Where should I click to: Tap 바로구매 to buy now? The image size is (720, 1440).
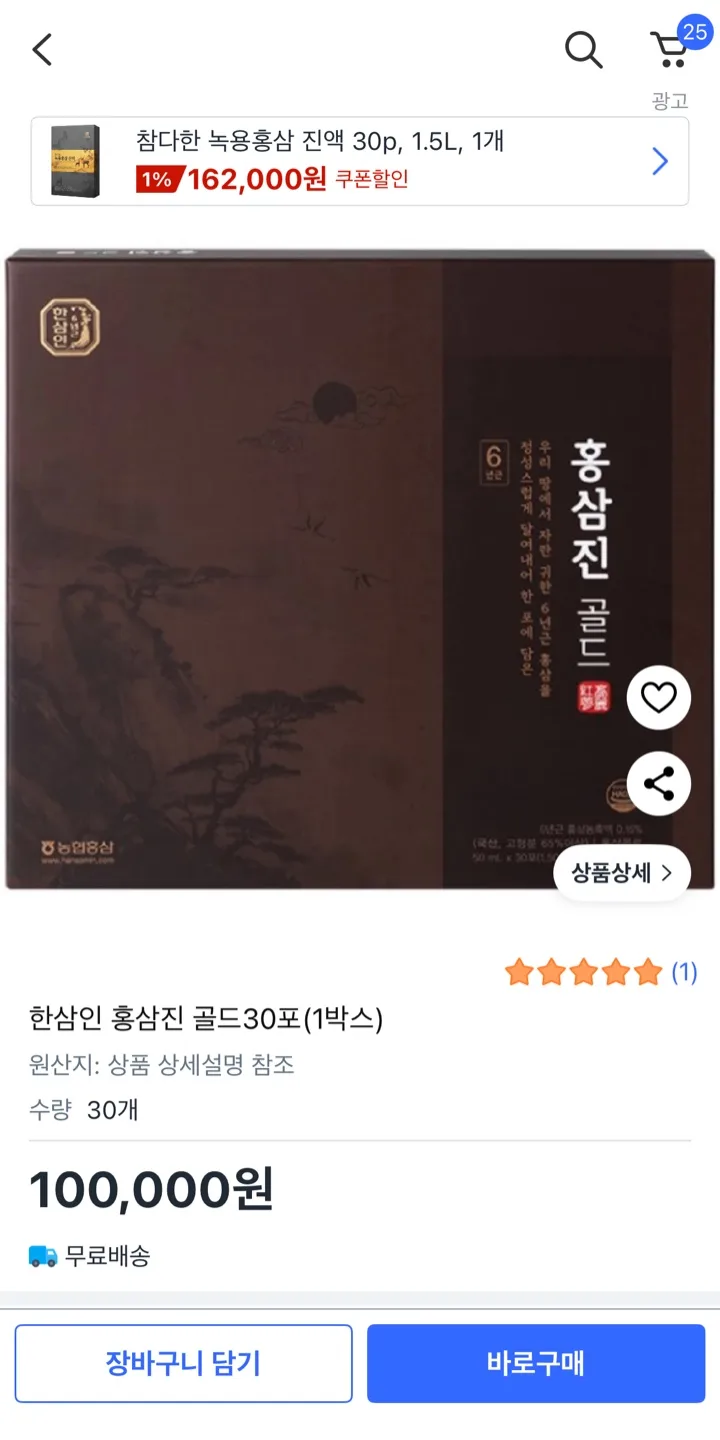point(536,1363)
